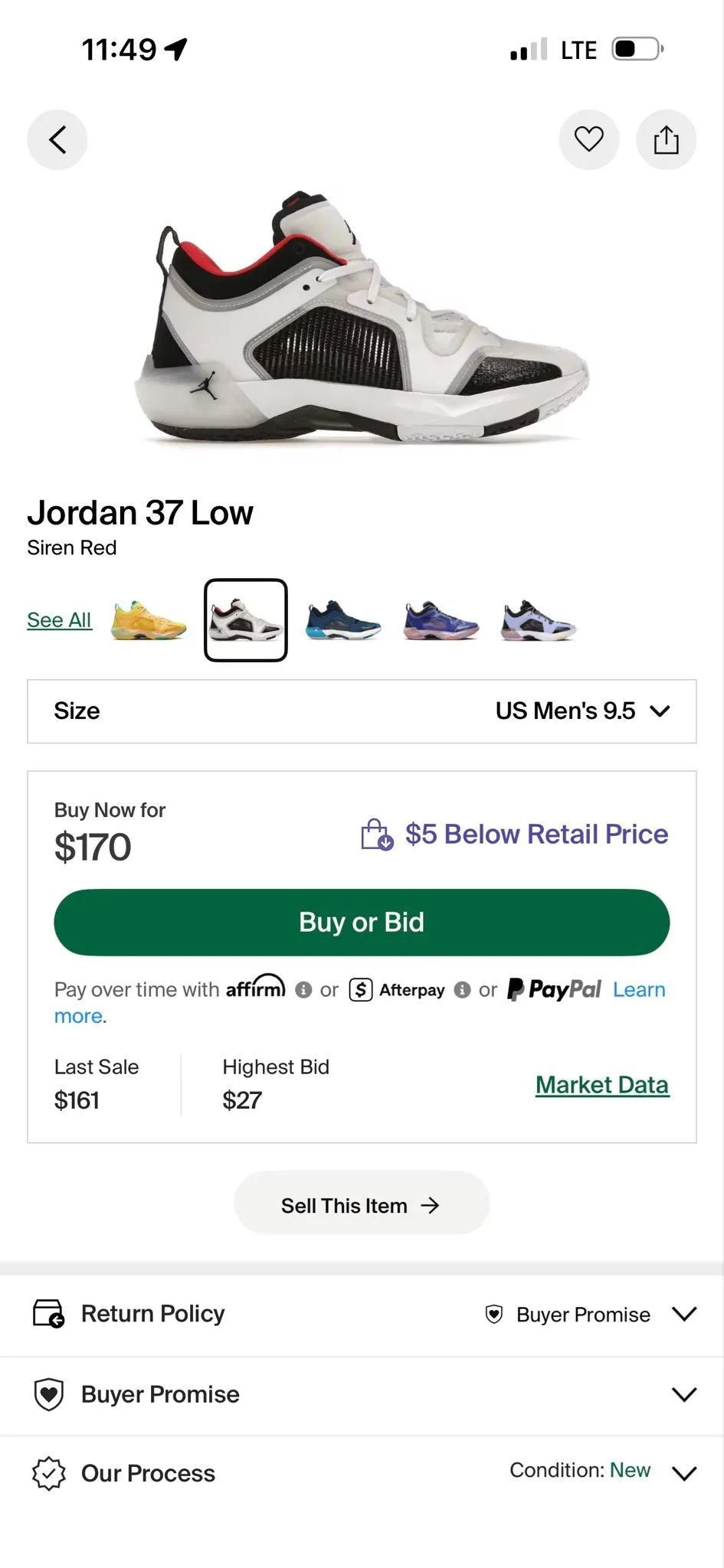Select the yellow colorway thumbnail
Image resolution: width=724 pixels, height=1568 pixels.
pyautogui.click(x=149, y=620)
